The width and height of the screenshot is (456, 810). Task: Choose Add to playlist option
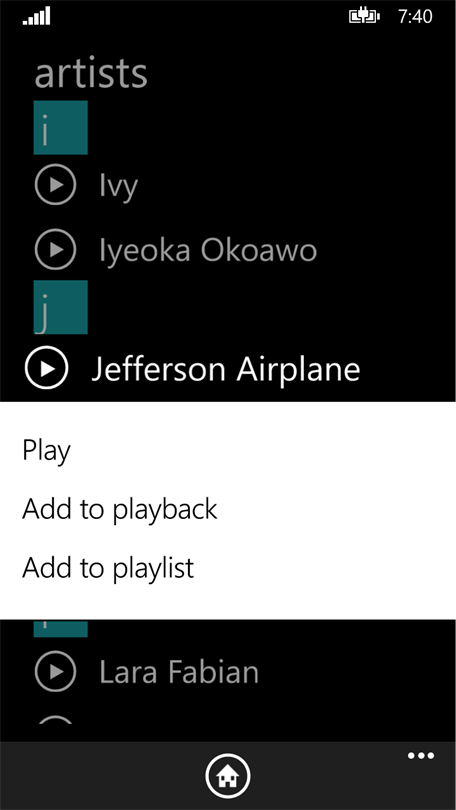pos(108,568)
